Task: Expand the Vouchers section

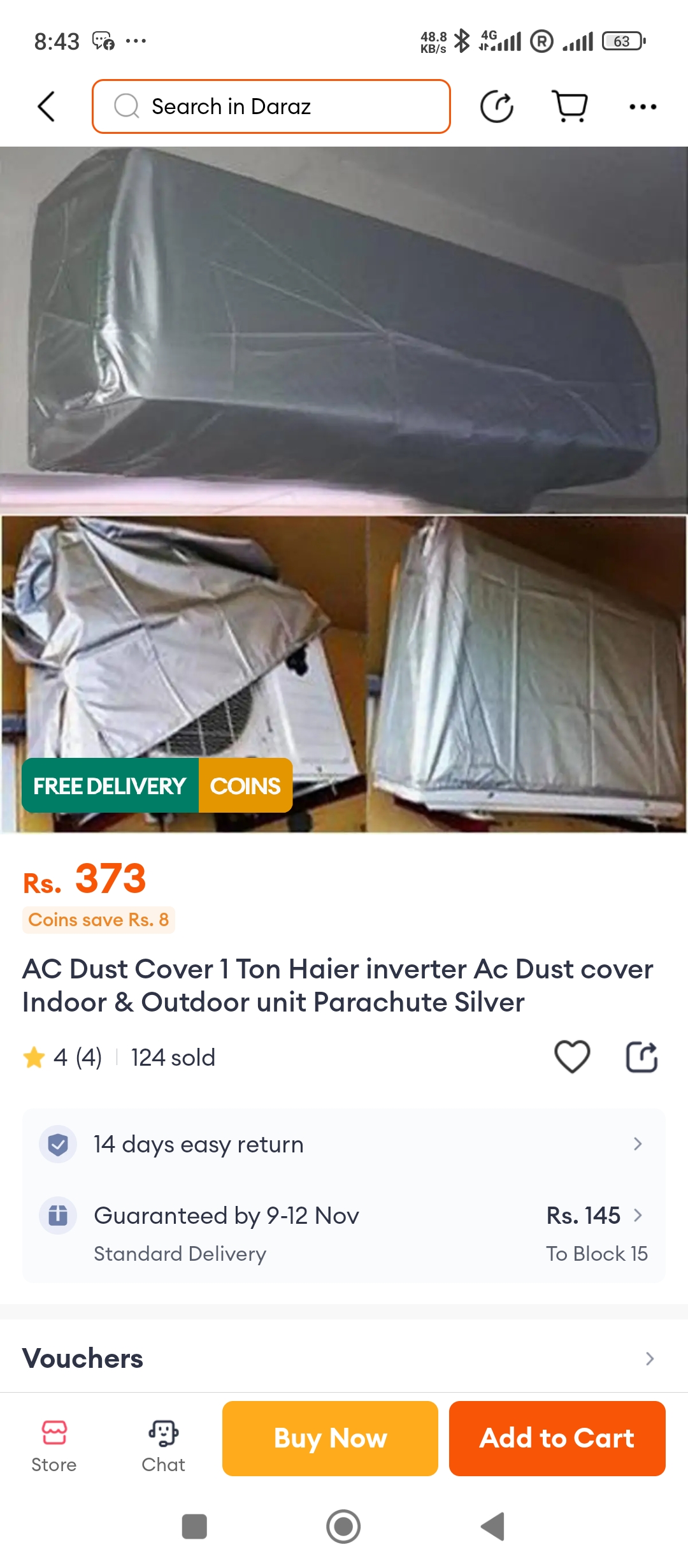Action: 344,1358
